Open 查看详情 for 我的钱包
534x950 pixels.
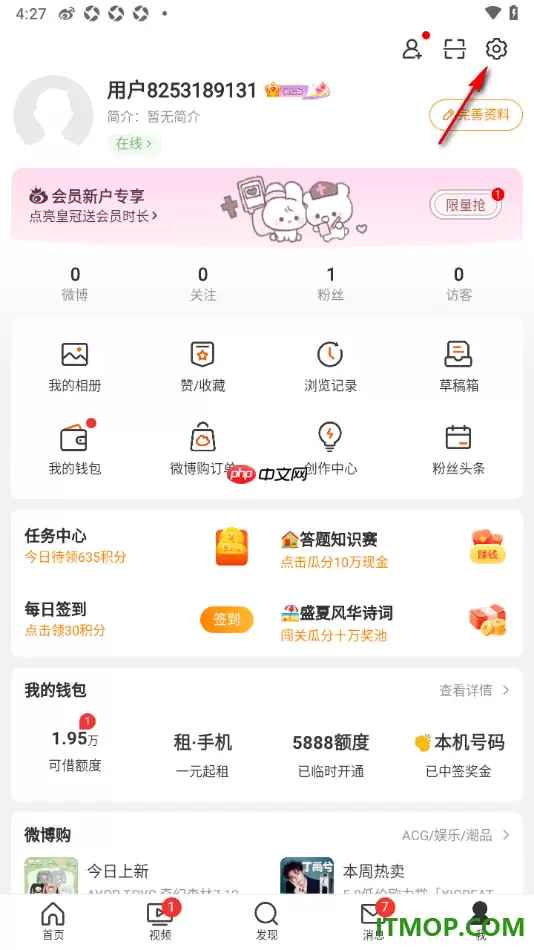click(x=474, y=690)
